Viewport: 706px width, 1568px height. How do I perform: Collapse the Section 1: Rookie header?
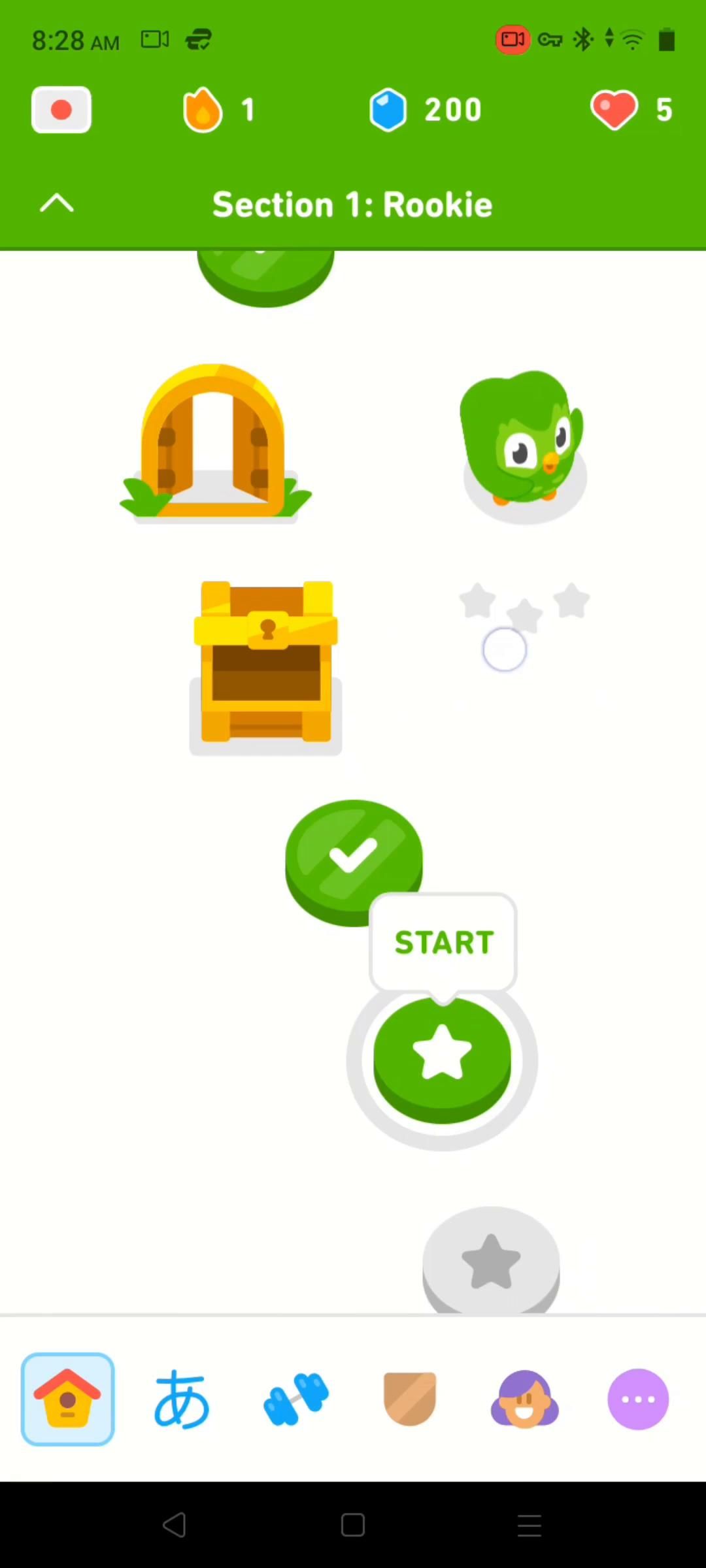point(57,204)
